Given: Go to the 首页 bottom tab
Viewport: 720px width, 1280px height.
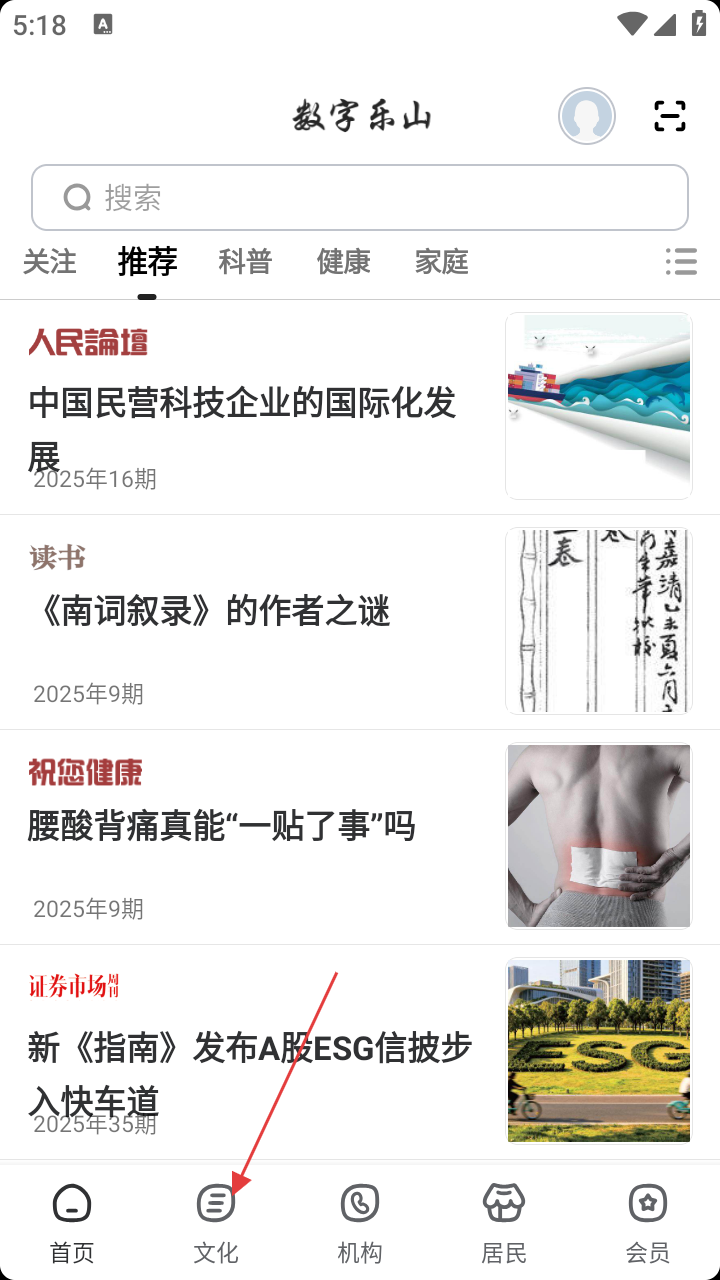Looking at the screenshot, I should coord(72,1222).
